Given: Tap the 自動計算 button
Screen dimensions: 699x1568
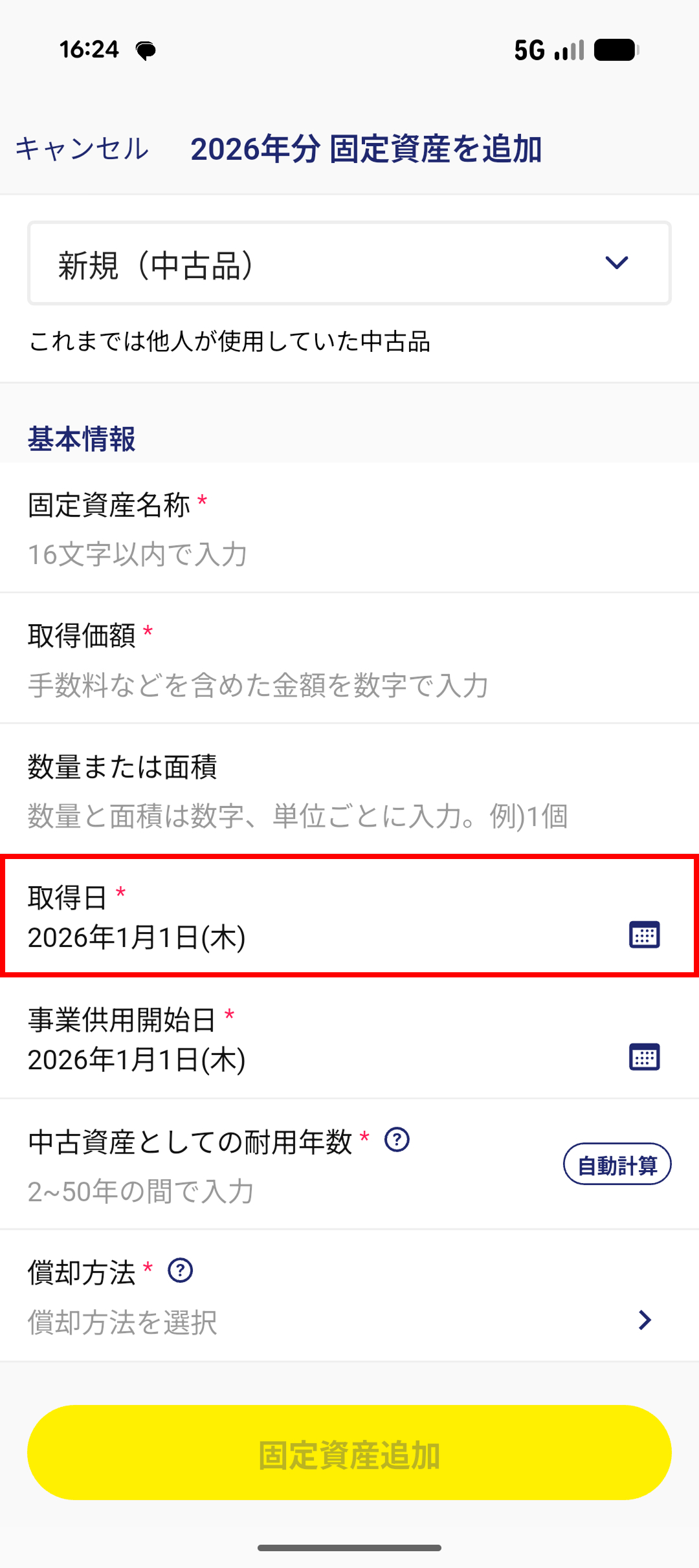Looking at the screenshot, I should tap(617, 1164).
